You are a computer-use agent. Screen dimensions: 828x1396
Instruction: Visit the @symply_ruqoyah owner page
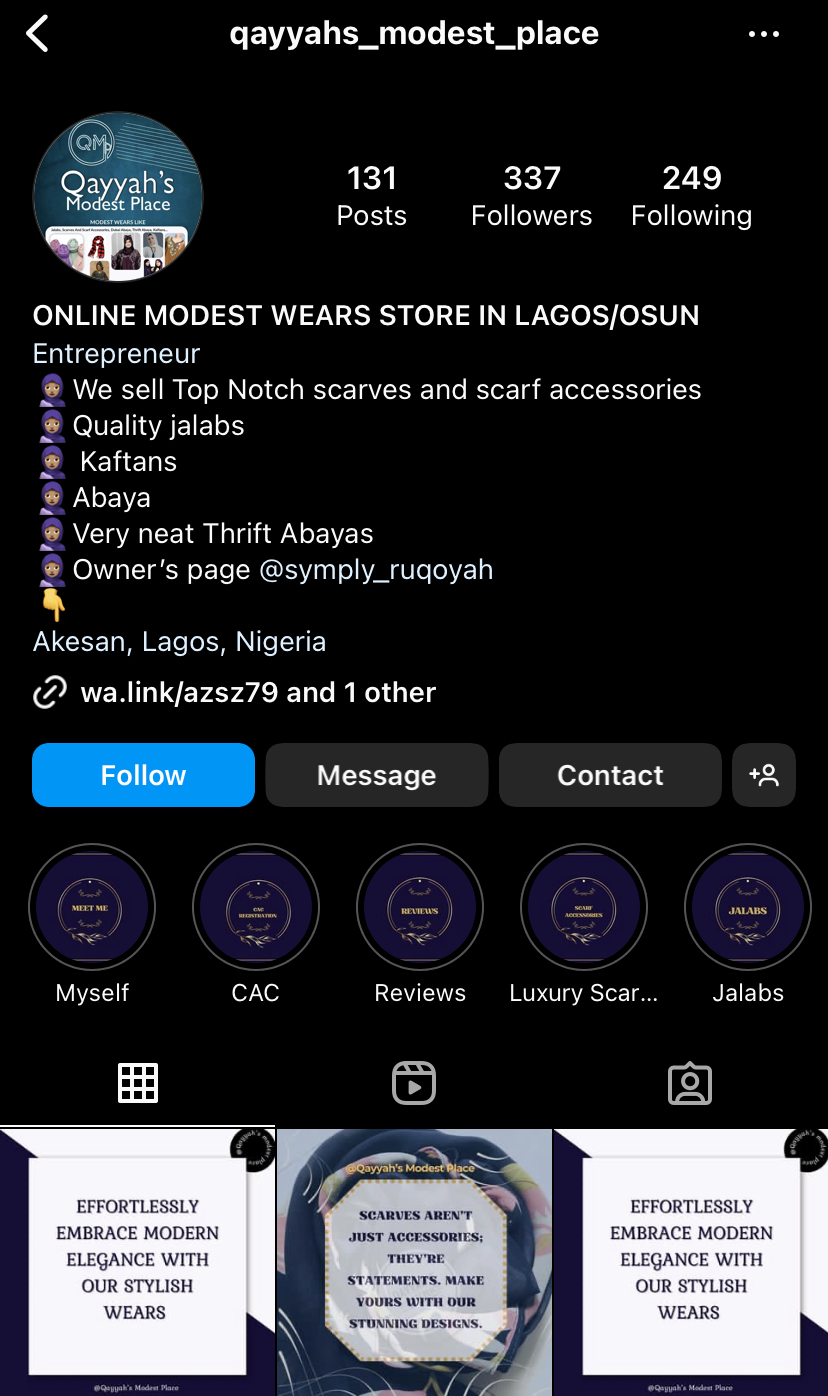point(375,570)
